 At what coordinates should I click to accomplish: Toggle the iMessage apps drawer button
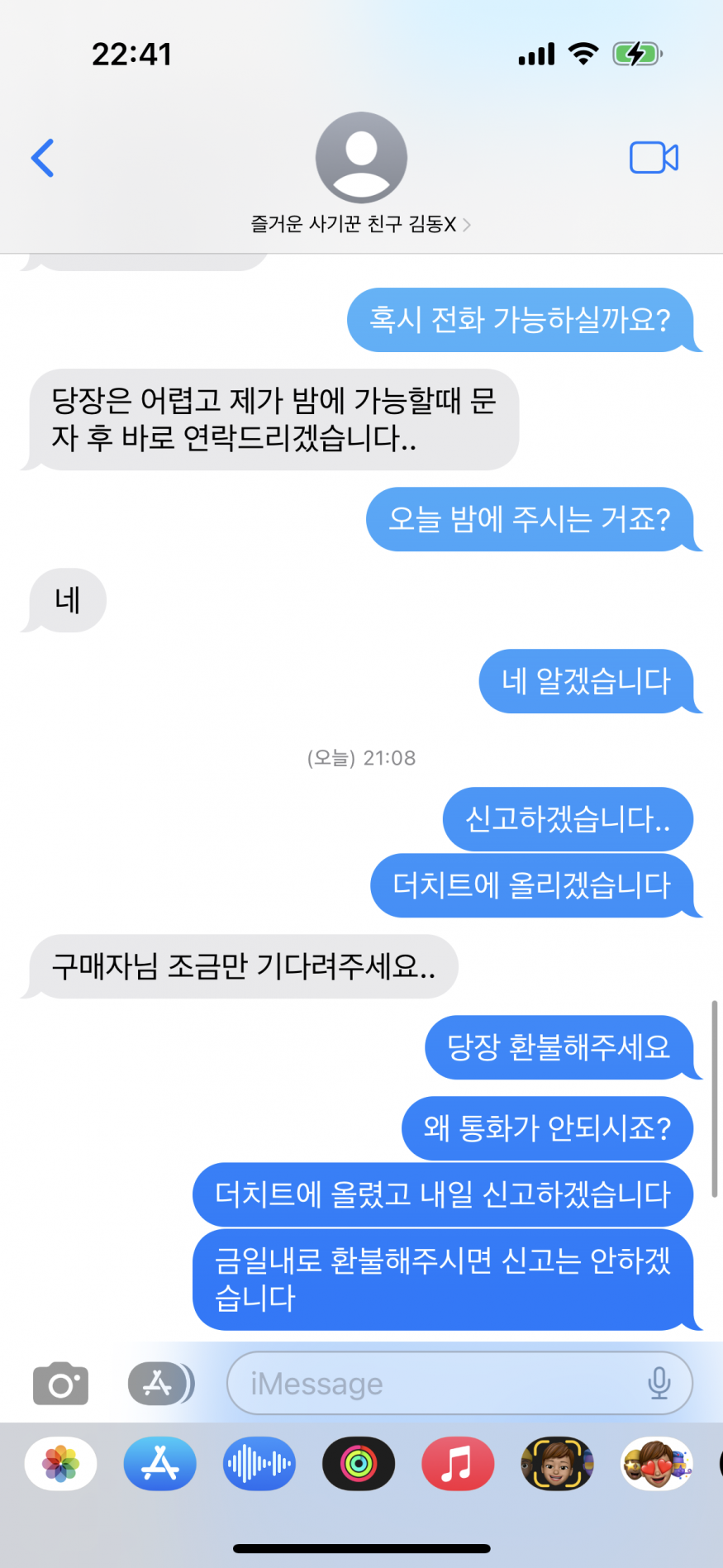[160, 1383]
